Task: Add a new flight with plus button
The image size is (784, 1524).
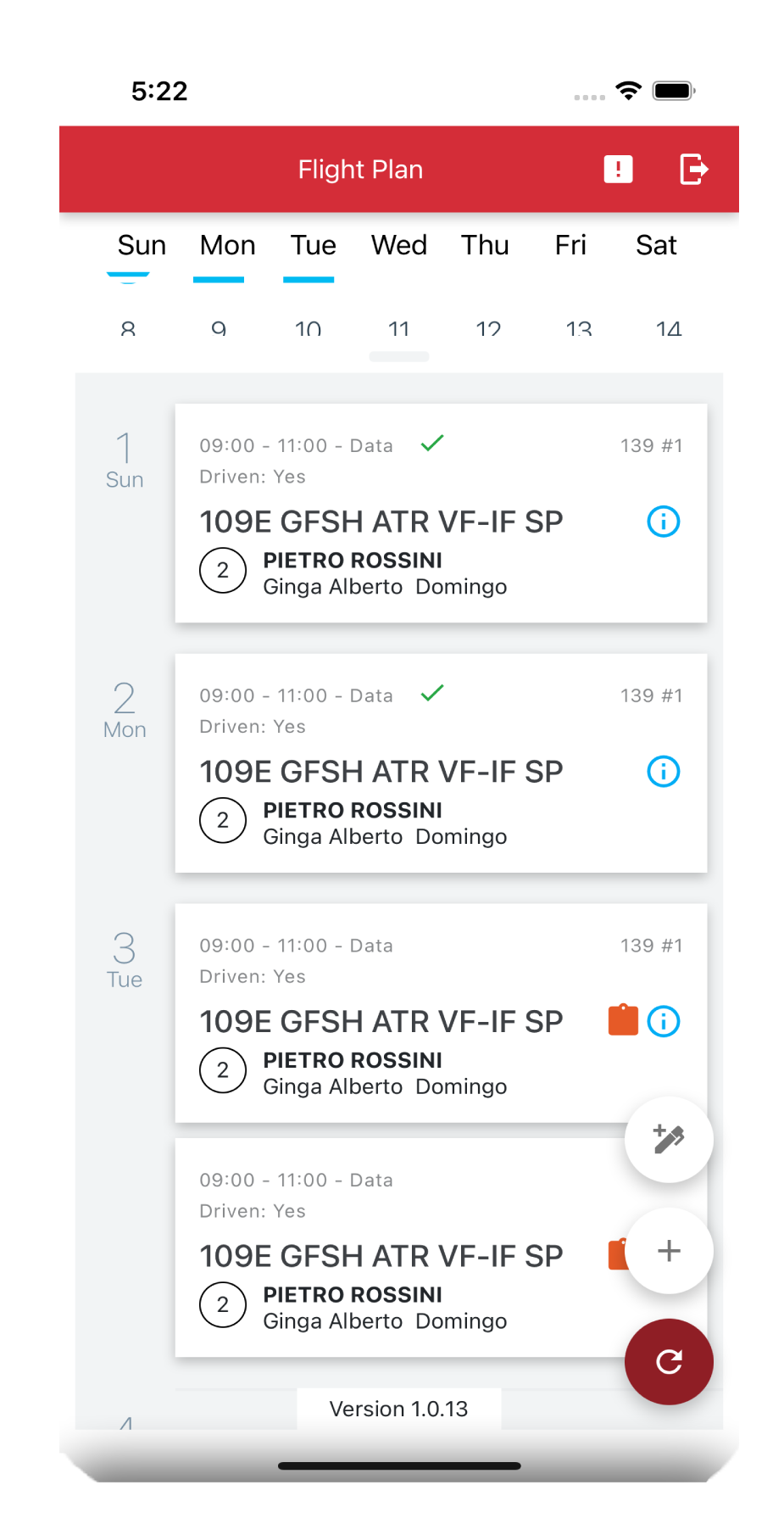Action: [x=669, y=1251]
